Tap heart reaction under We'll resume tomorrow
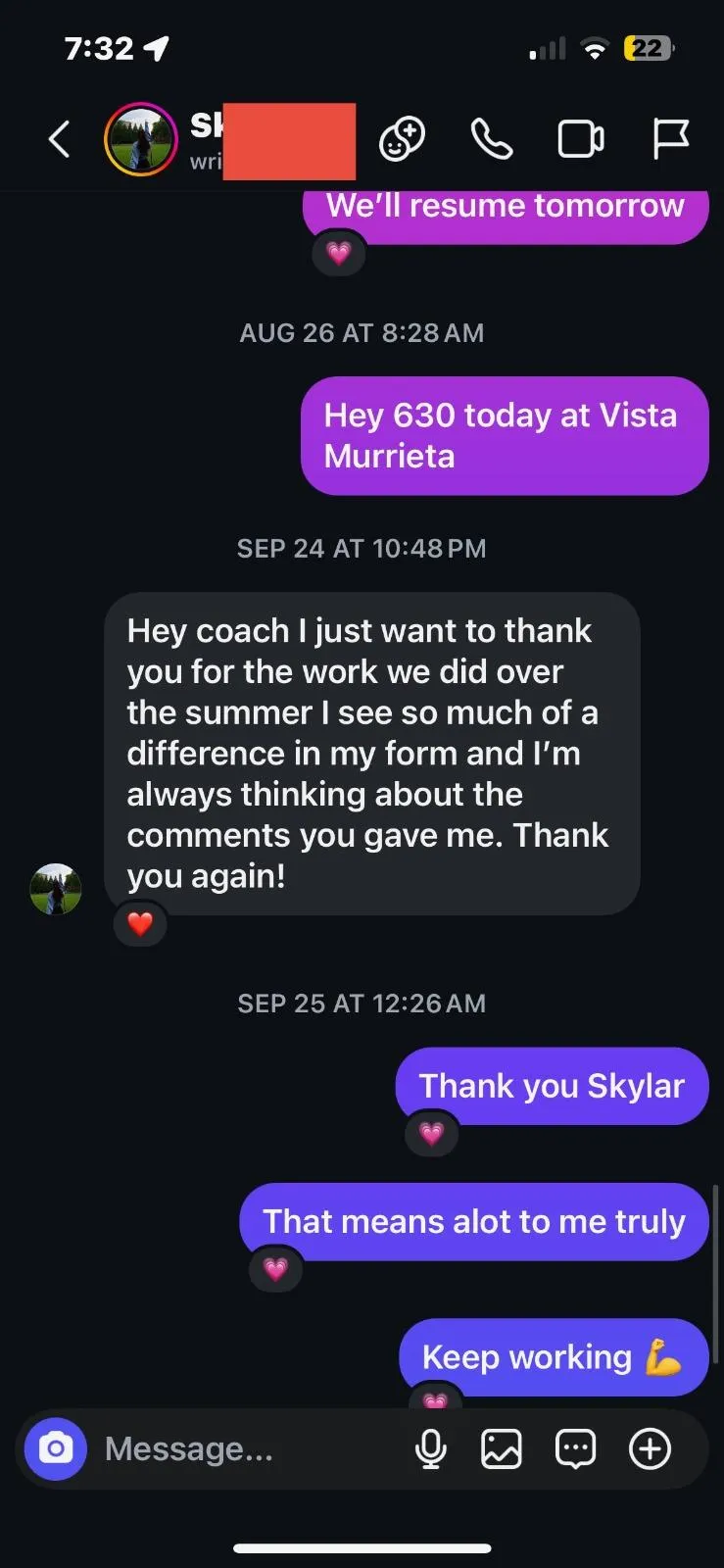 338,254
